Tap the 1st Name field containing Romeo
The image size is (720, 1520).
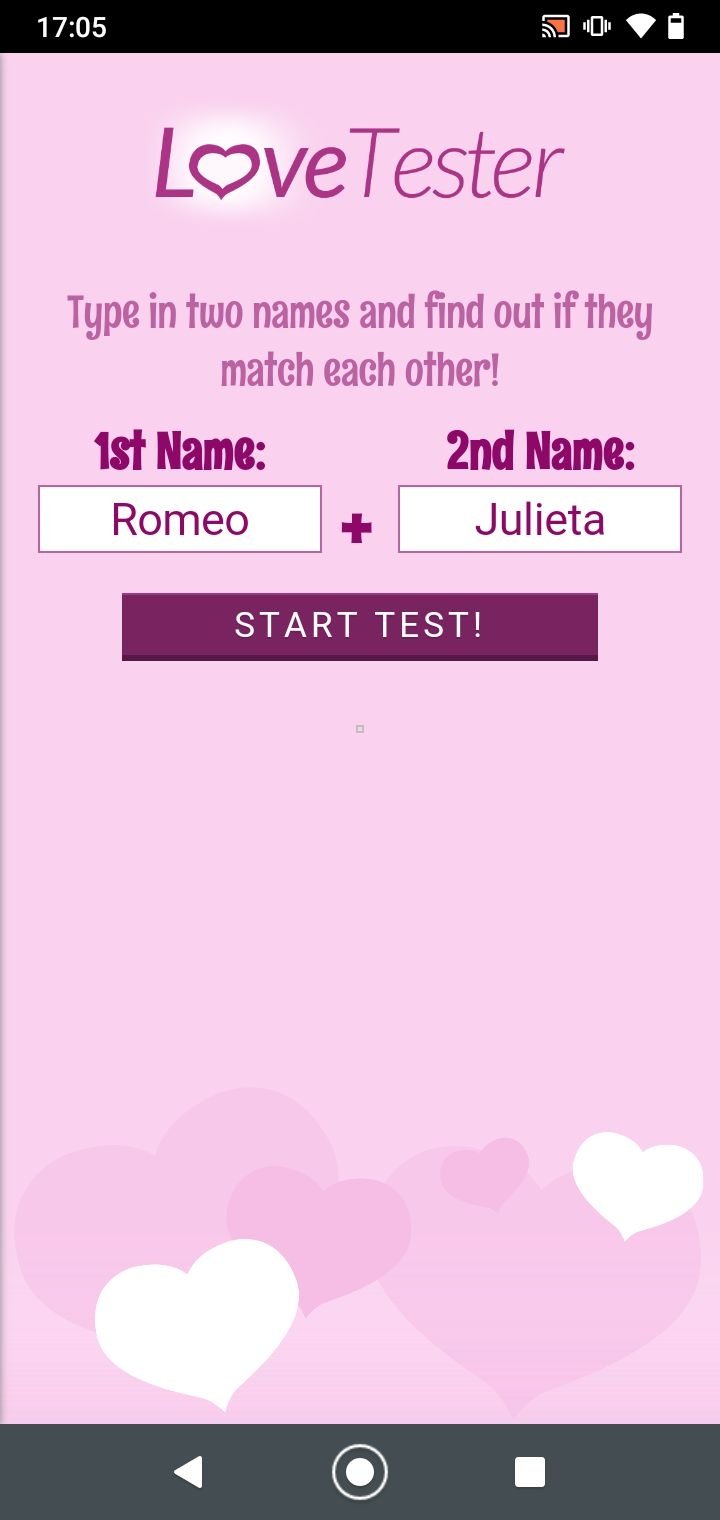[180, 519]
